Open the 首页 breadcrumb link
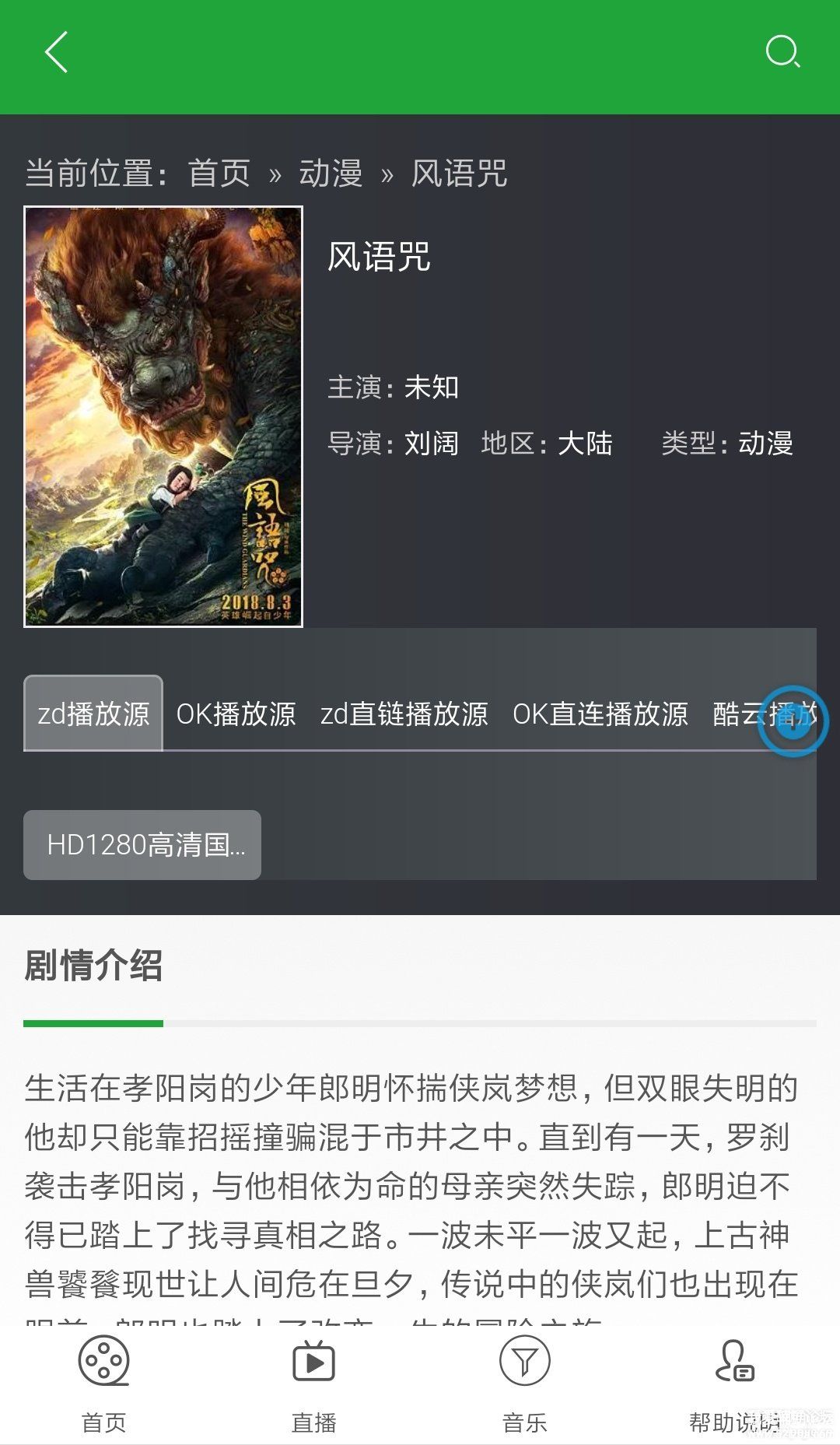840x1445 pixels. pos(219,173)
